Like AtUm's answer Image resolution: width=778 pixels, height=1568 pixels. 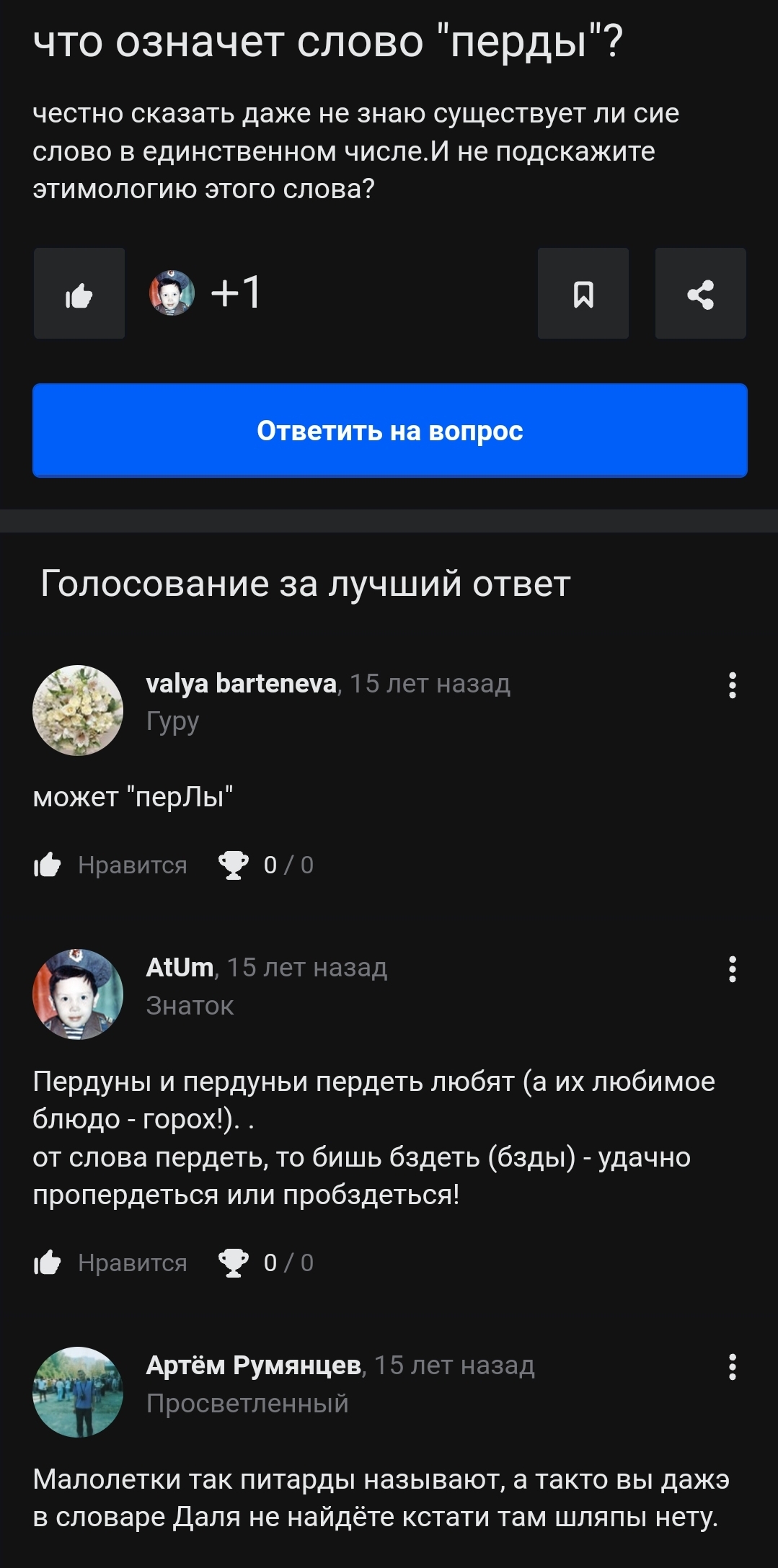pyautogui.click(x=110, y=1262)
